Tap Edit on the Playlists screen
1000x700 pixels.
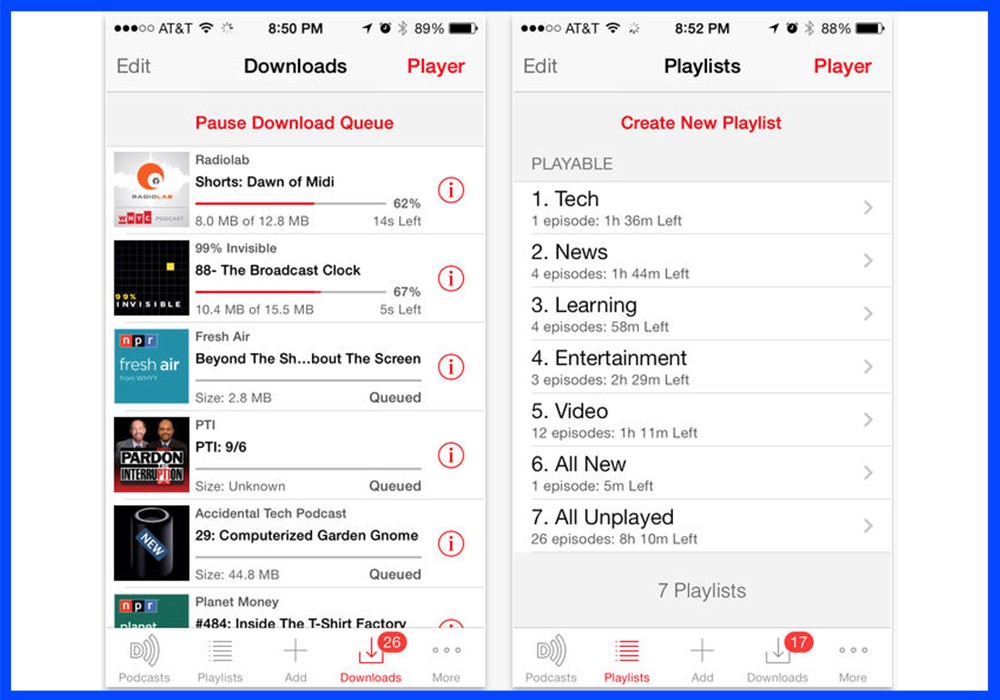(x=540, y=66)
